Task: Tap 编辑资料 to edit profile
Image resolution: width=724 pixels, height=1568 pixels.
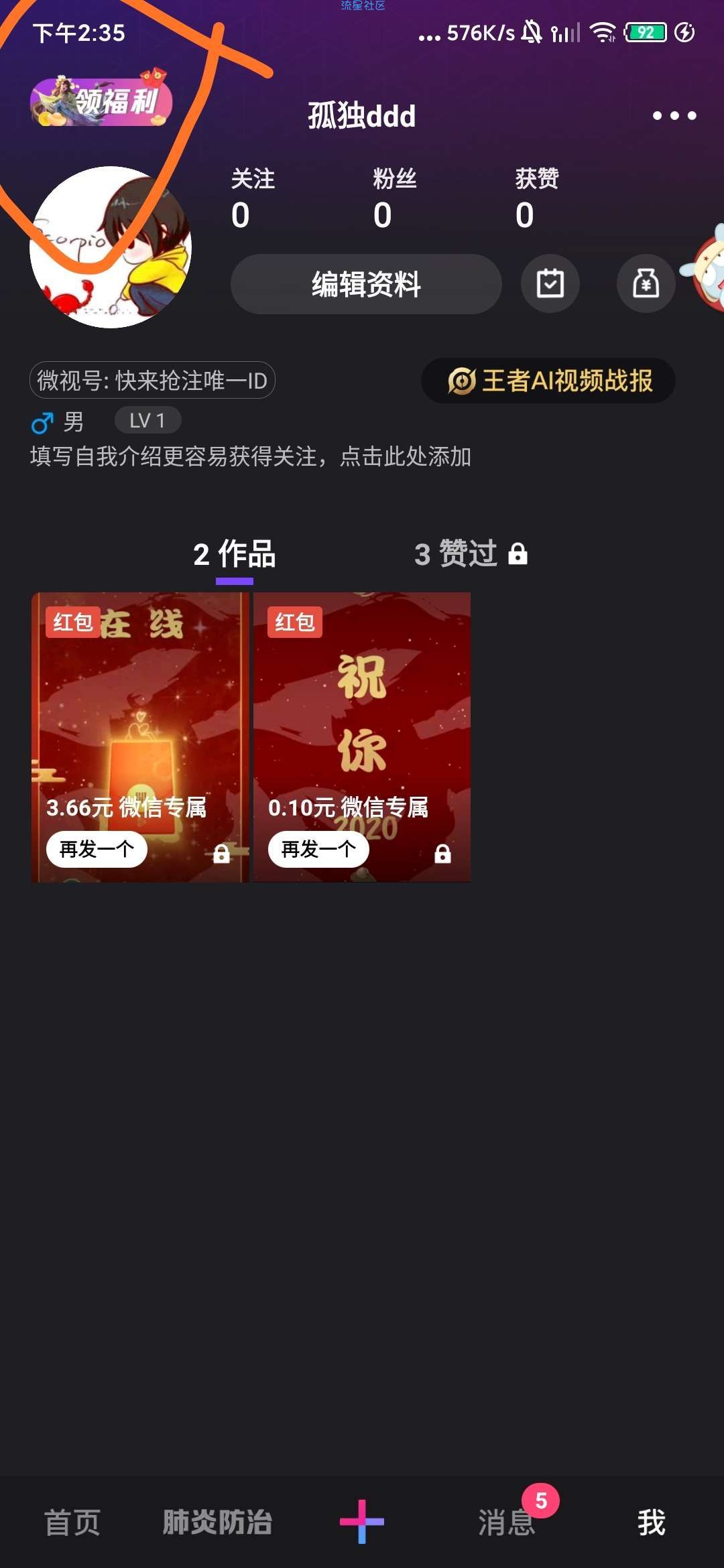Action: tap(366, 284)
